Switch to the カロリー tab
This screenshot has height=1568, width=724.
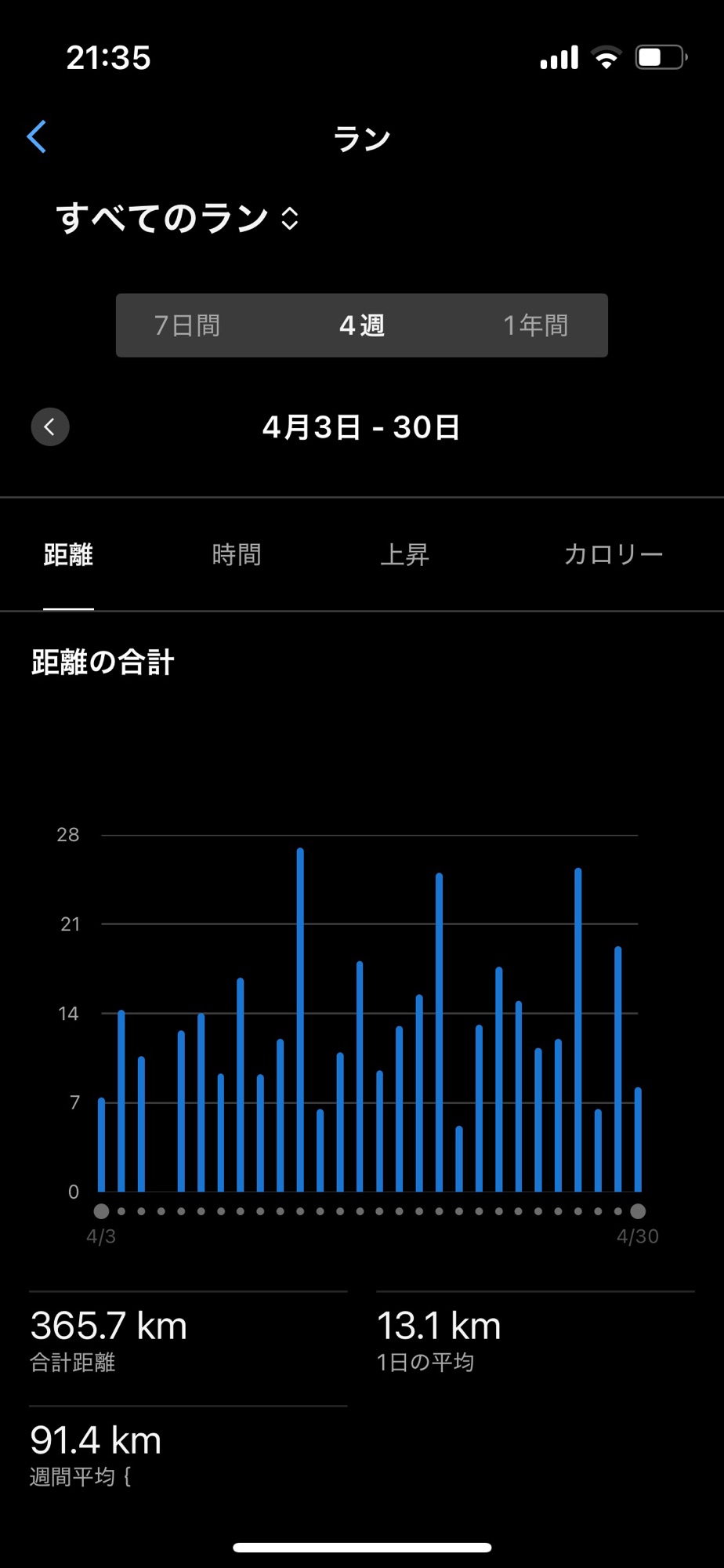[x=613, y=555]
